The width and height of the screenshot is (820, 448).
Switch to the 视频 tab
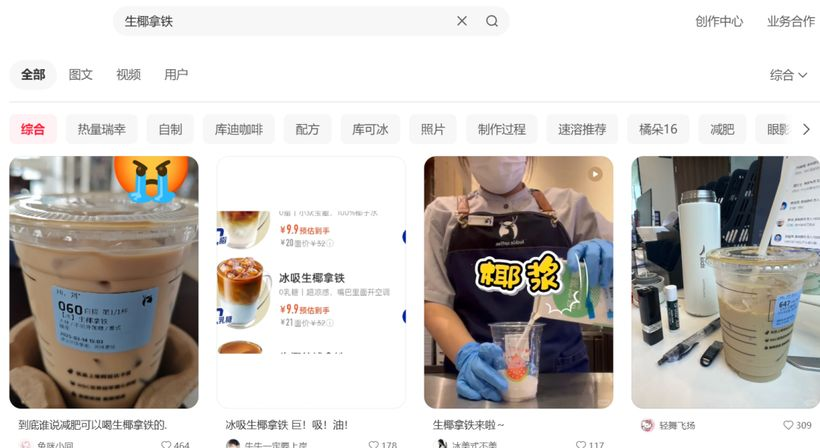(x=128, y=75)
